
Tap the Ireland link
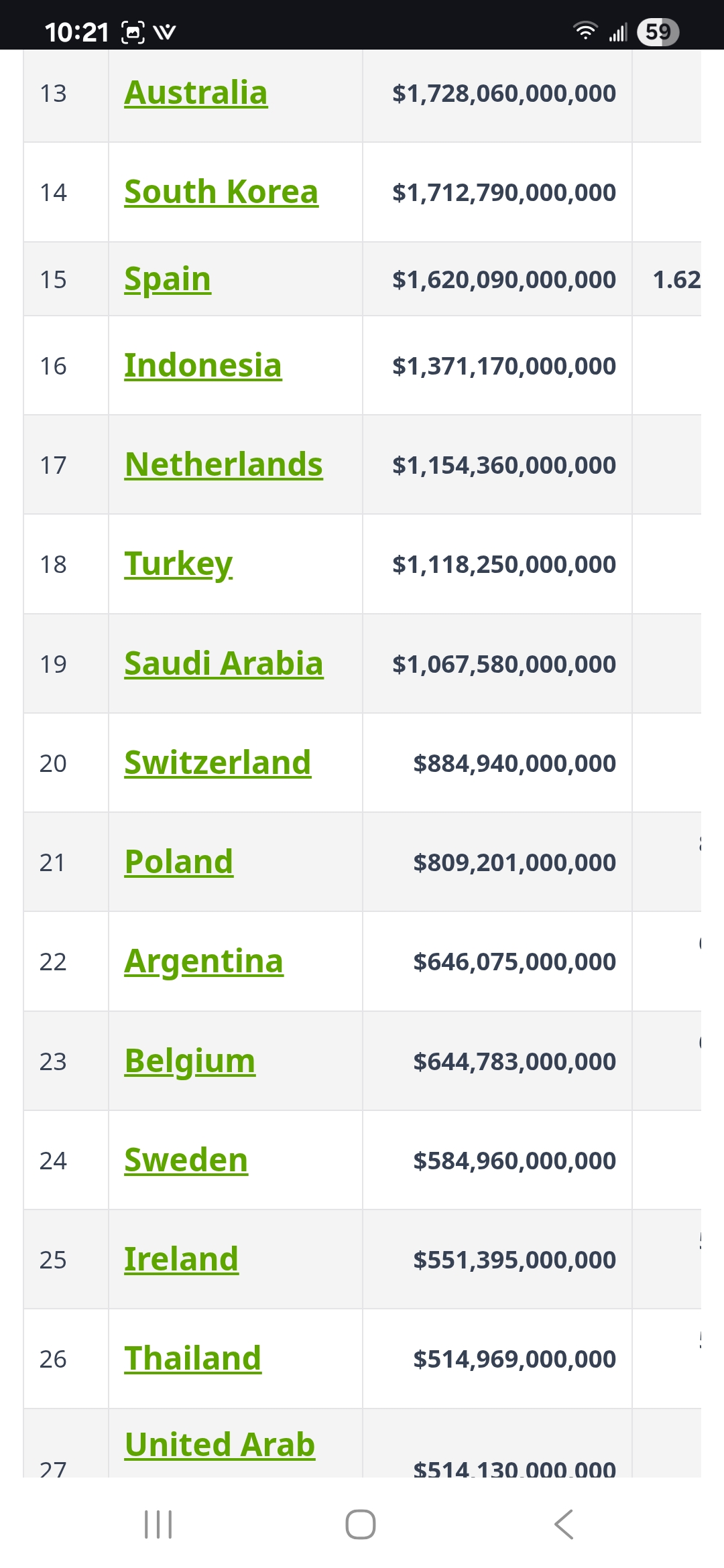click(182, 1260)
